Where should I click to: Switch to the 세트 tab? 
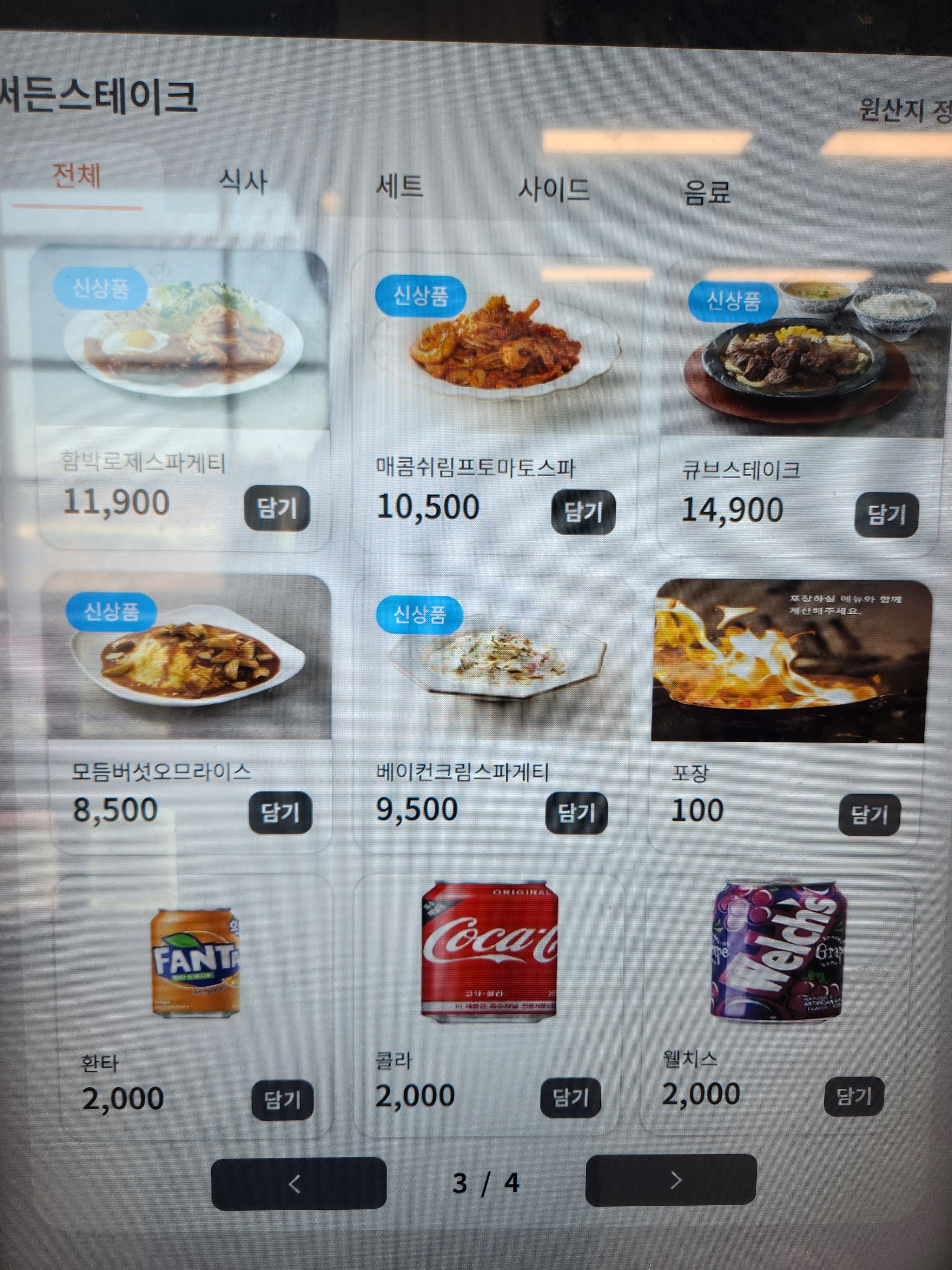tap(400, 186)
